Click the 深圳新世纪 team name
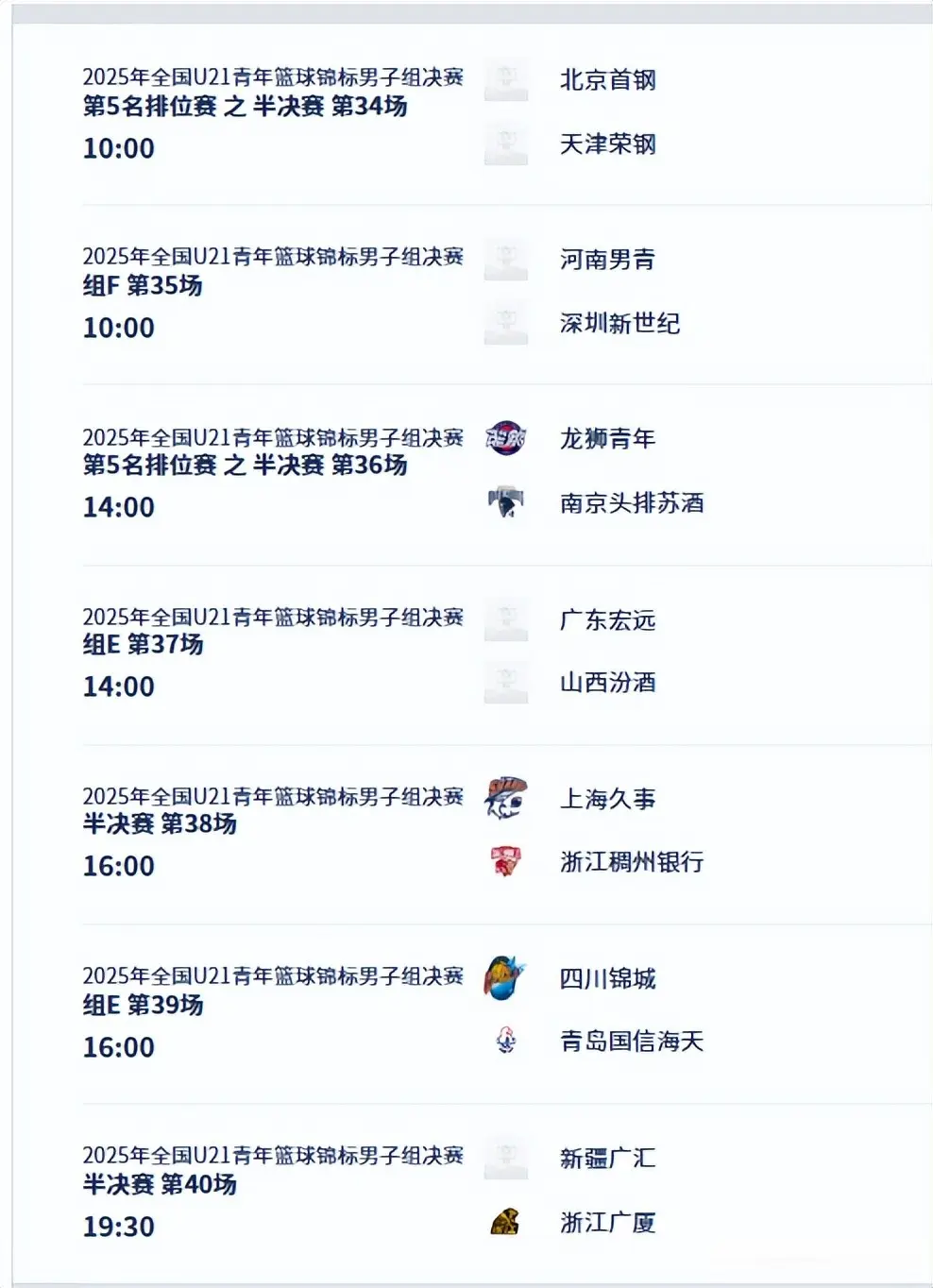The width and height of the screenshot is (933, 1288). tap(619, 325)
